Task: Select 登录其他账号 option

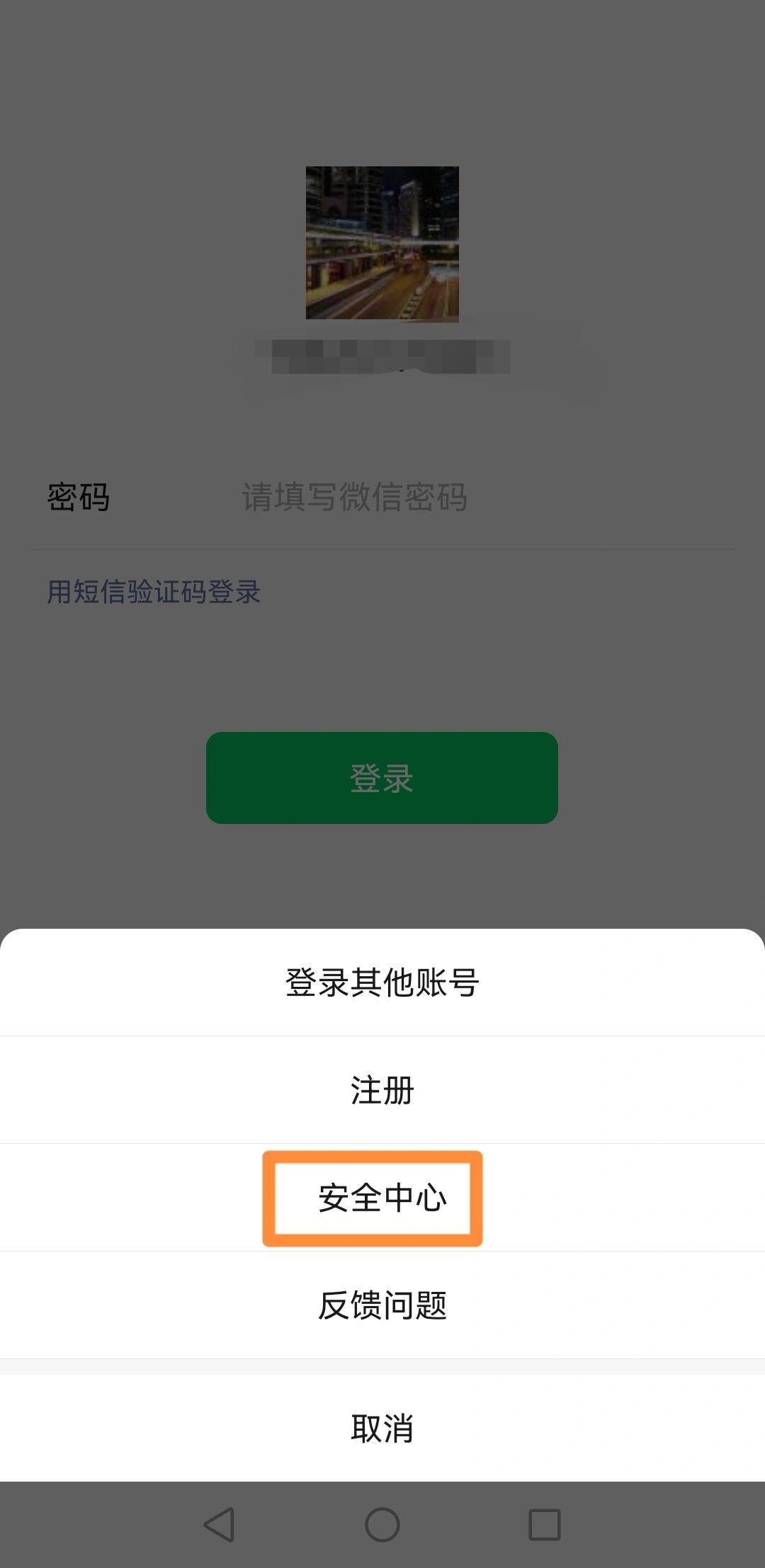Action: click(382, 983)
